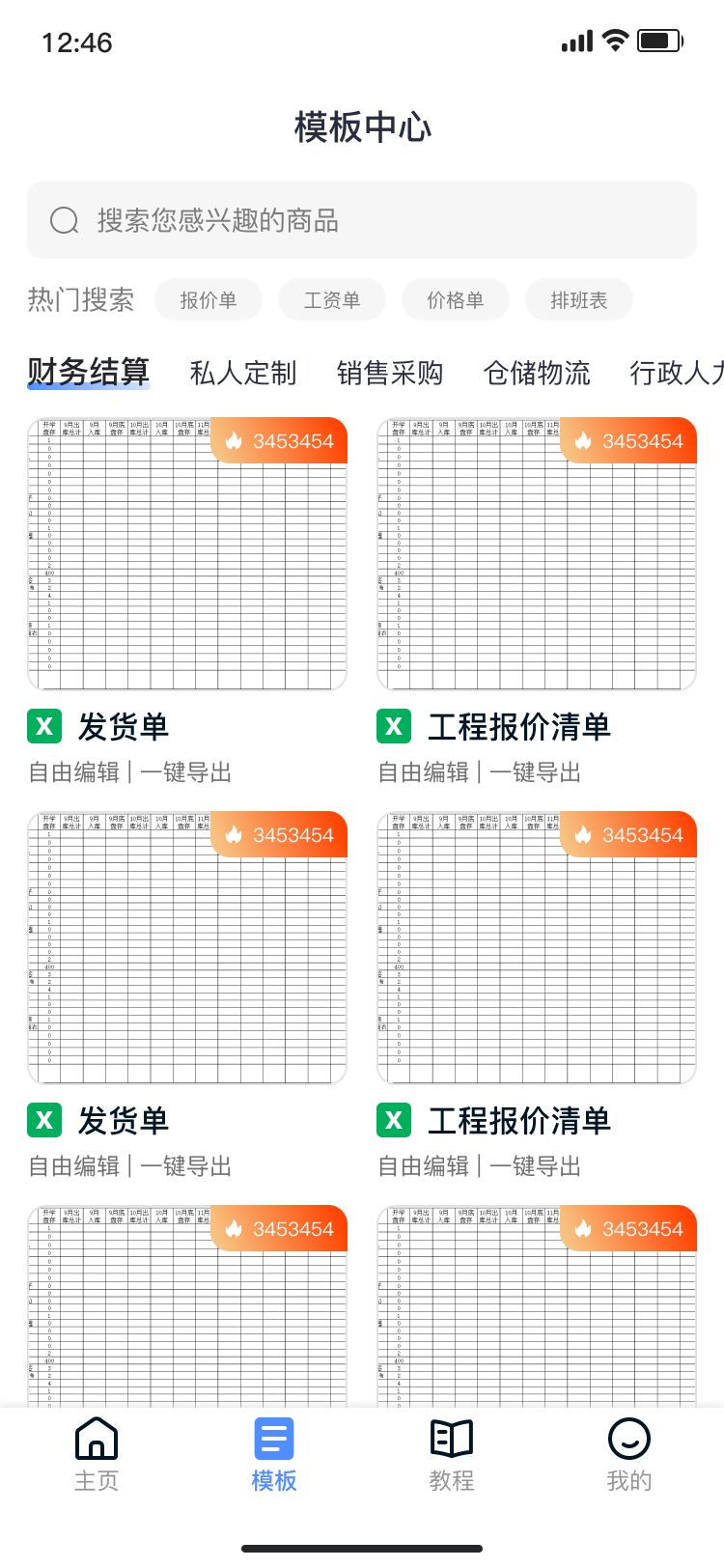Screen dimensions: 724x1568
Task: Choose the 排班表 hot search term
Action: tap(579, 299)
